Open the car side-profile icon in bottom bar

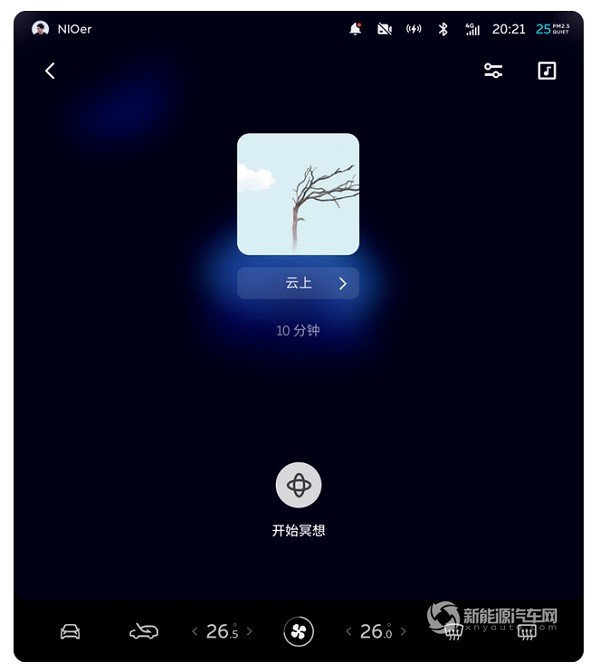[144, 631]
